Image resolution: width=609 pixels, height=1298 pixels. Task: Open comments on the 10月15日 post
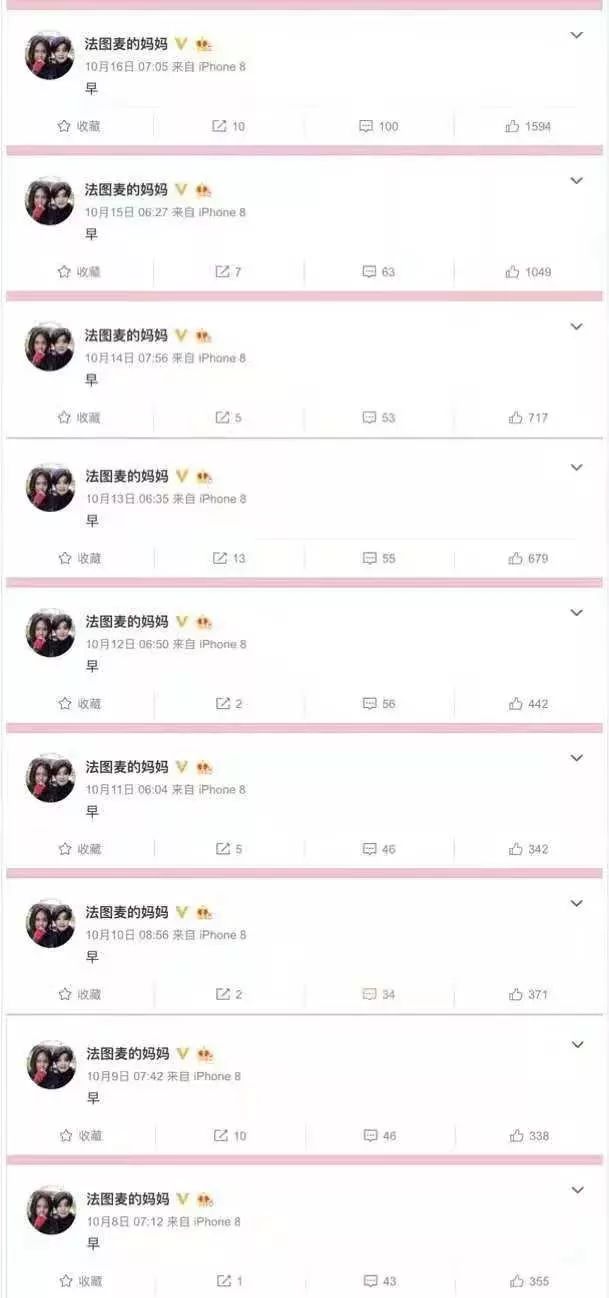[x=379, y=272]
